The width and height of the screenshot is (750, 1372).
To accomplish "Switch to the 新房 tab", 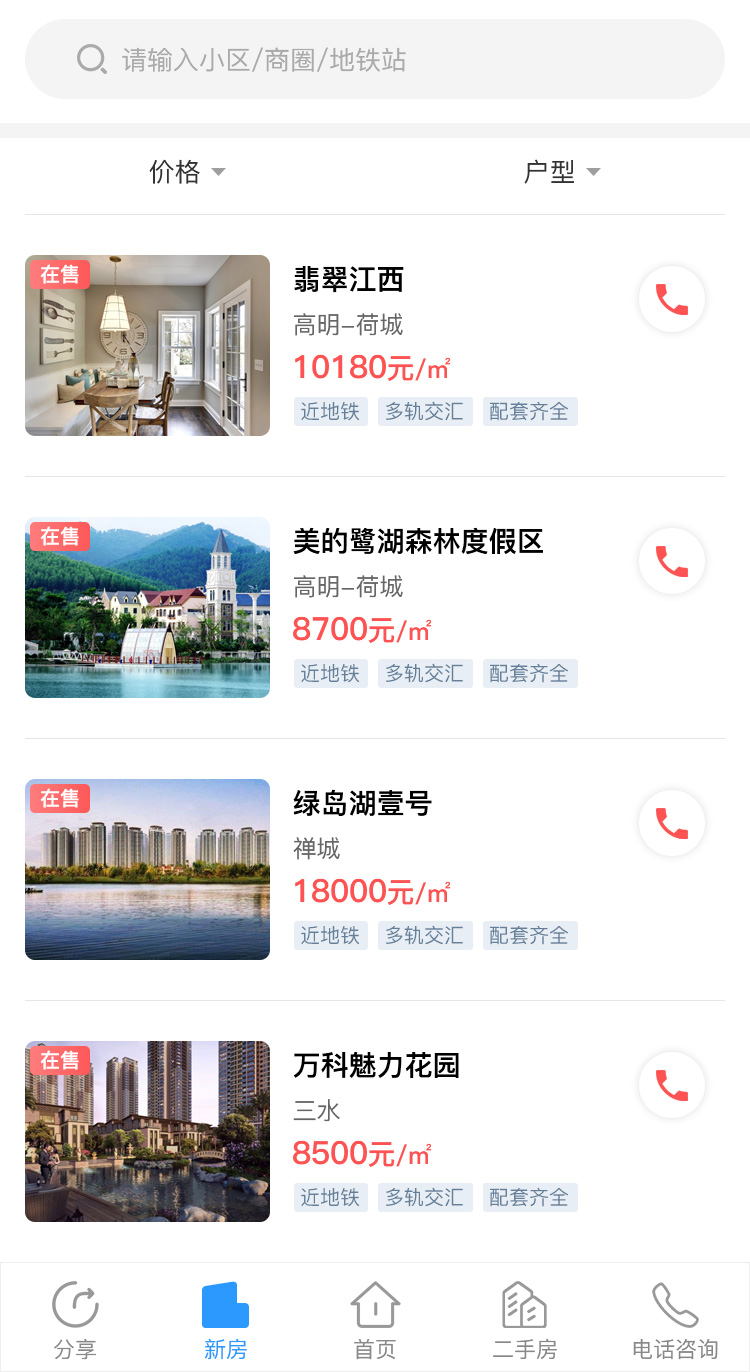I will pyautogui.click(x=225, y=1320).
